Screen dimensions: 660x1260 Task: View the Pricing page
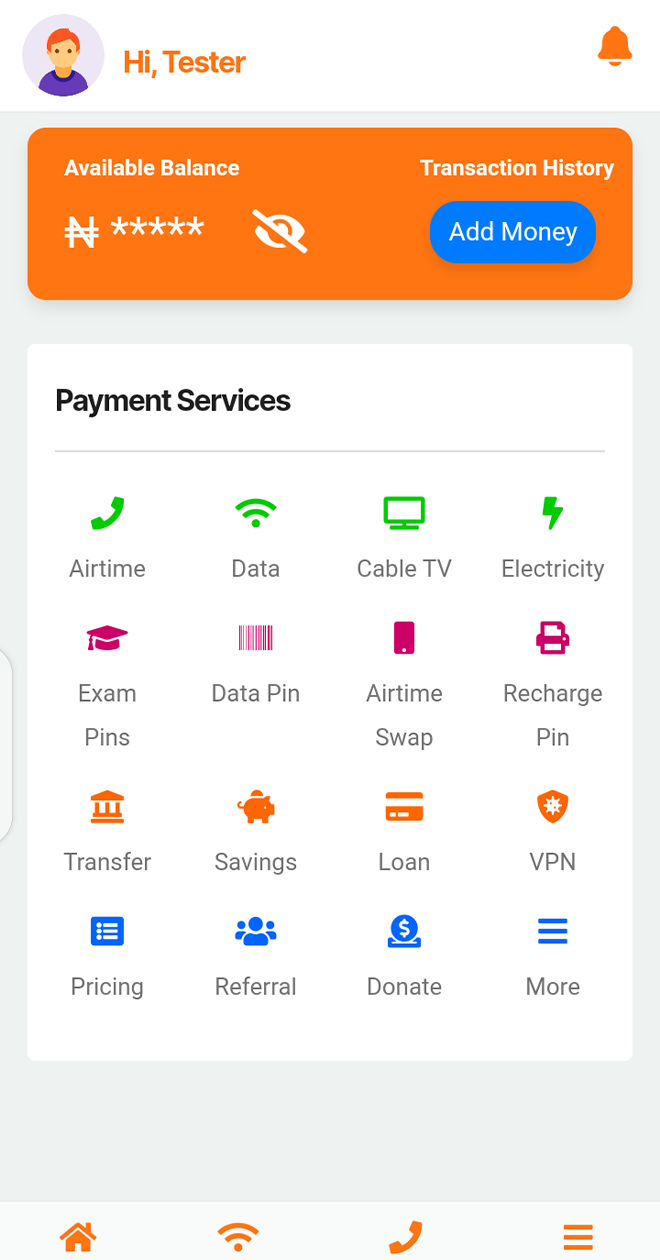point(107,956)
